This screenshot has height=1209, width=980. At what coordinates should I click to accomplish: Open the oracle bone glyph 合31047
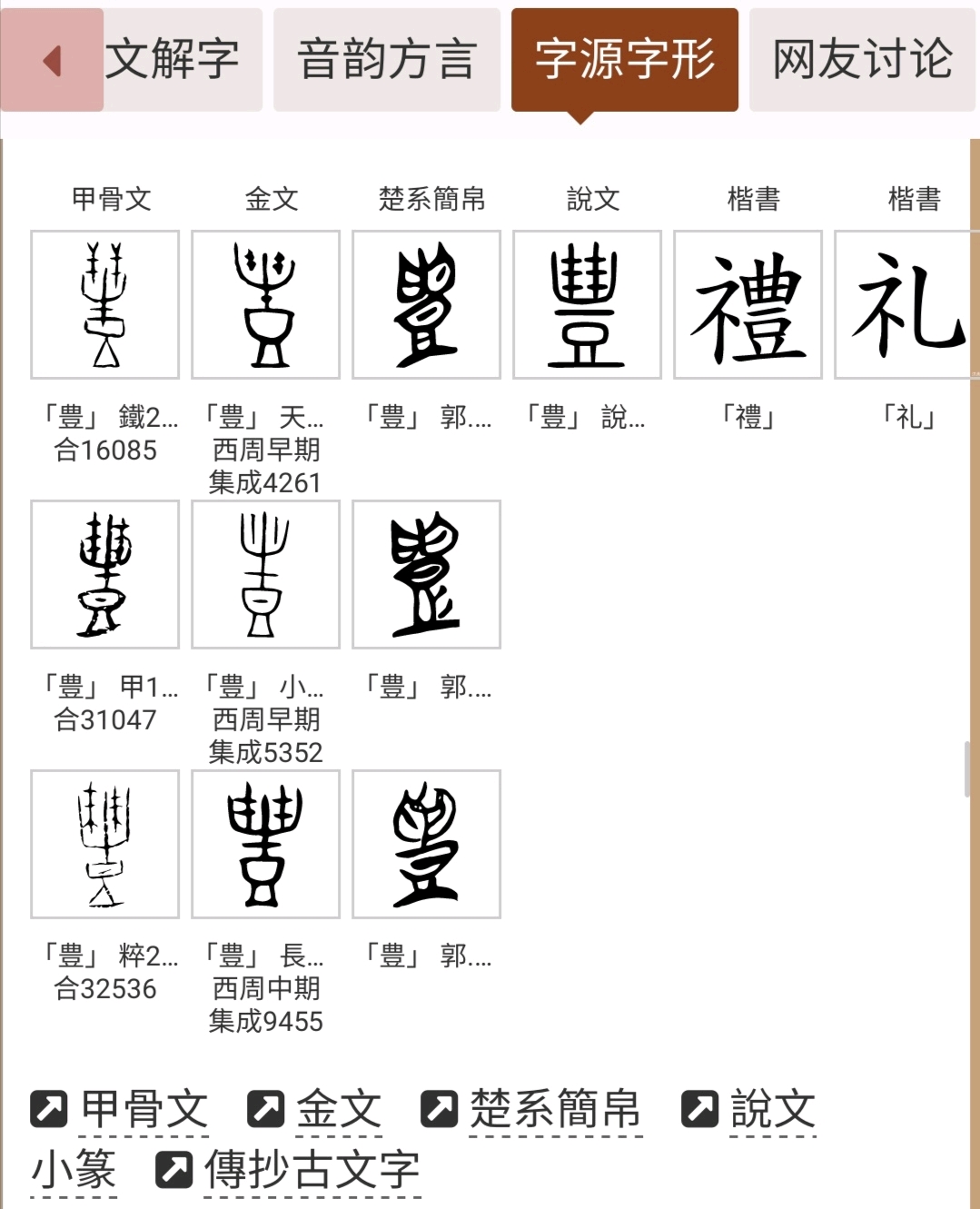[105, 574]
